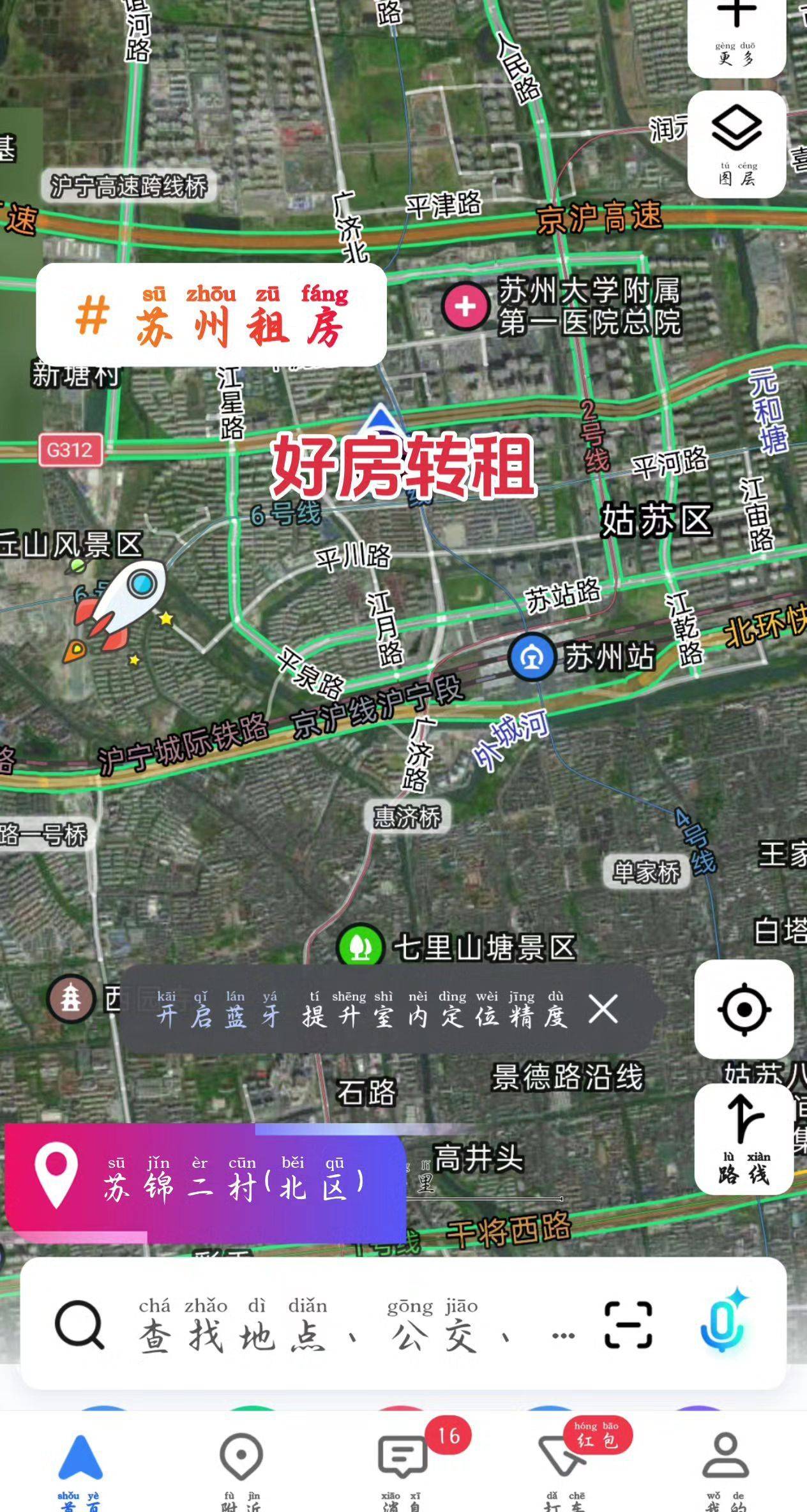Open the scan icon in the search bar
This screenshot has height=1512, width=807.
628,1326
